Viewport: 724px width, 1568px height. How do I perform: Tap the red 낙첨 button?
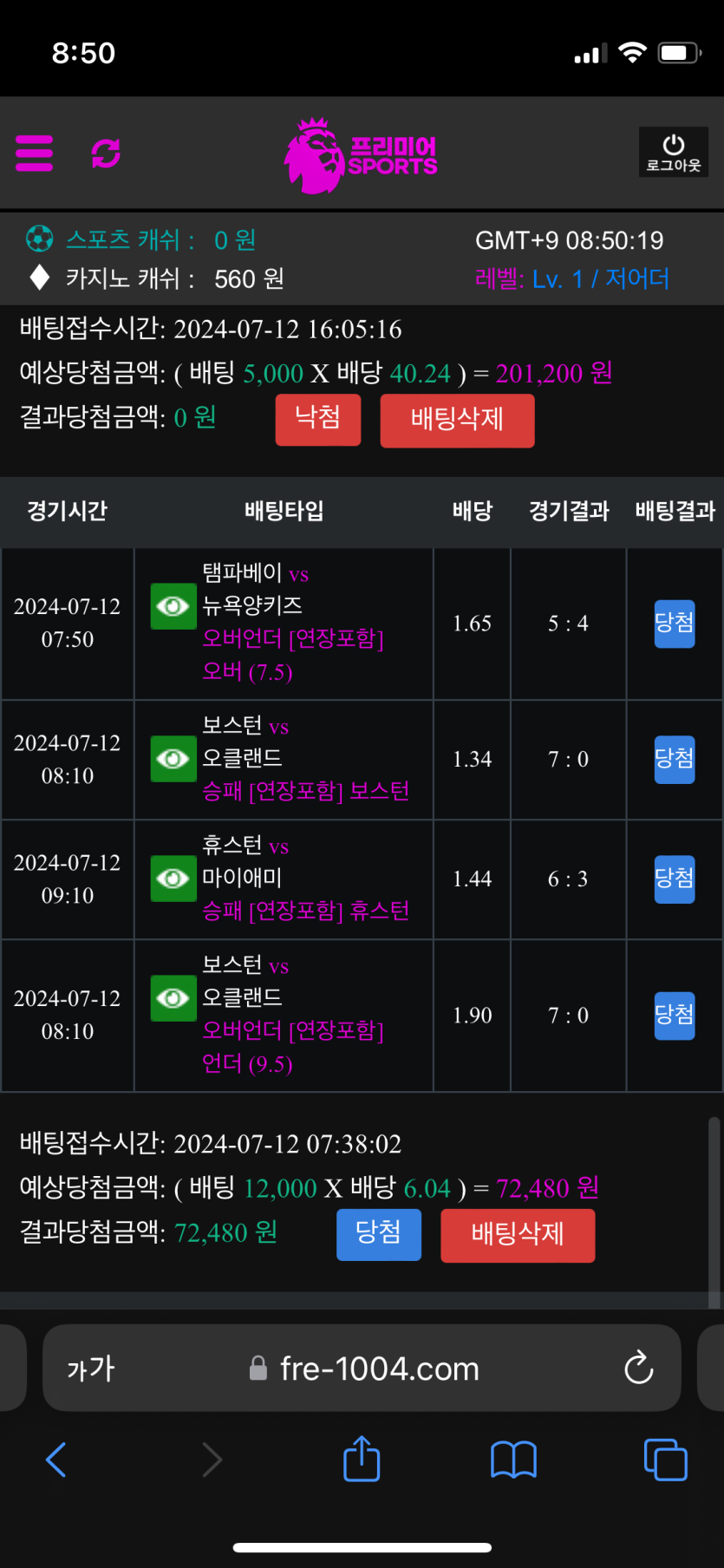317,420
